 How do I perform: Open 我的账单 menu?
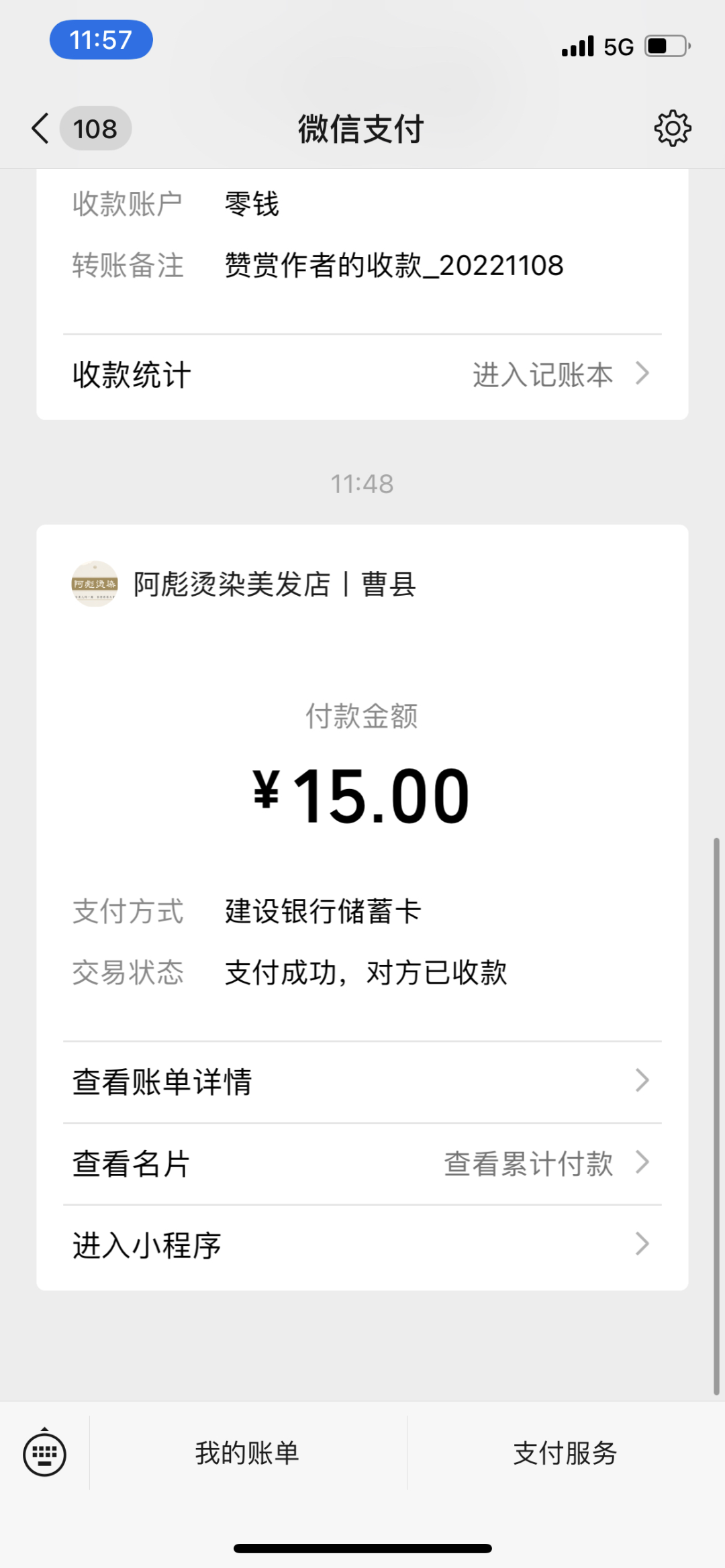(x=248, y=1453)
